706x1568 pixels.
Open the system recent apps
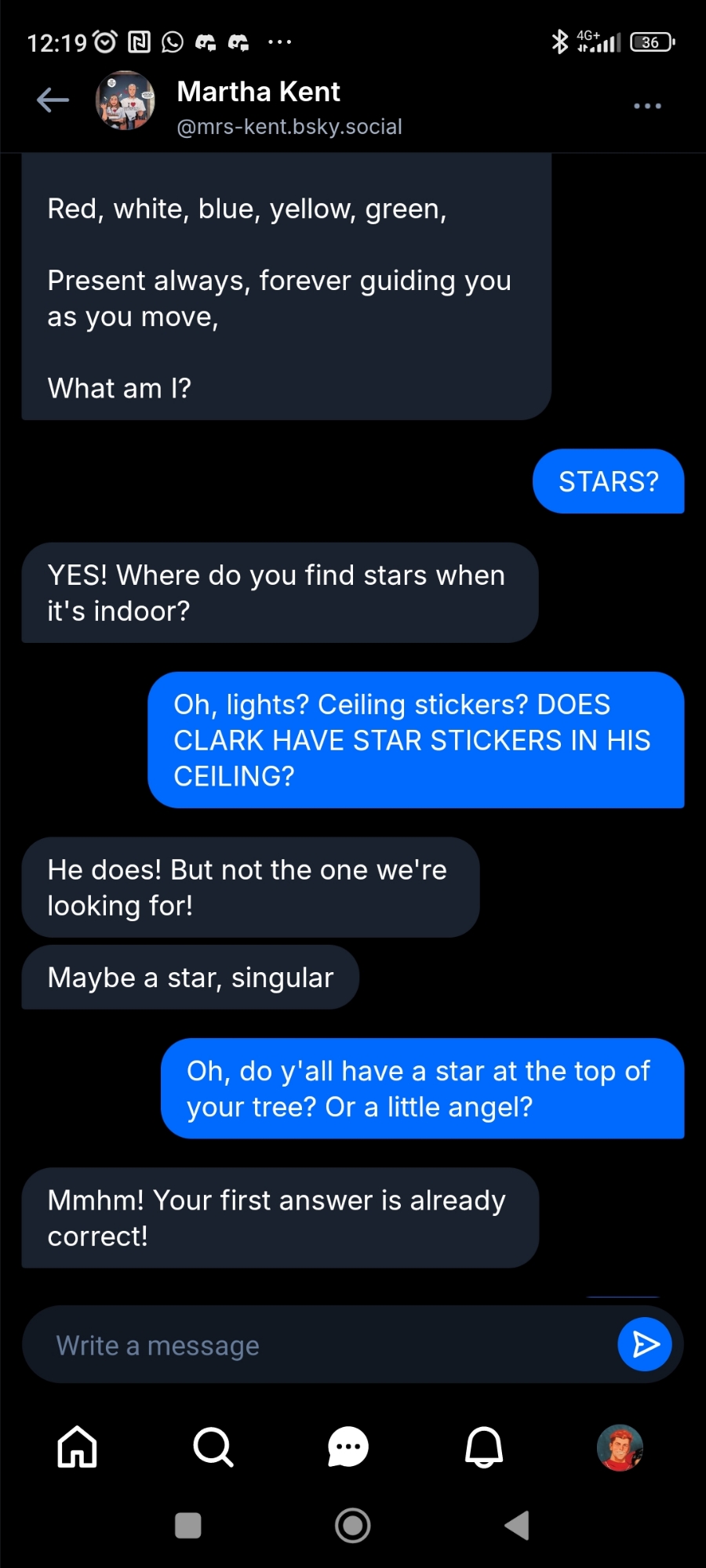point(188,1525)
